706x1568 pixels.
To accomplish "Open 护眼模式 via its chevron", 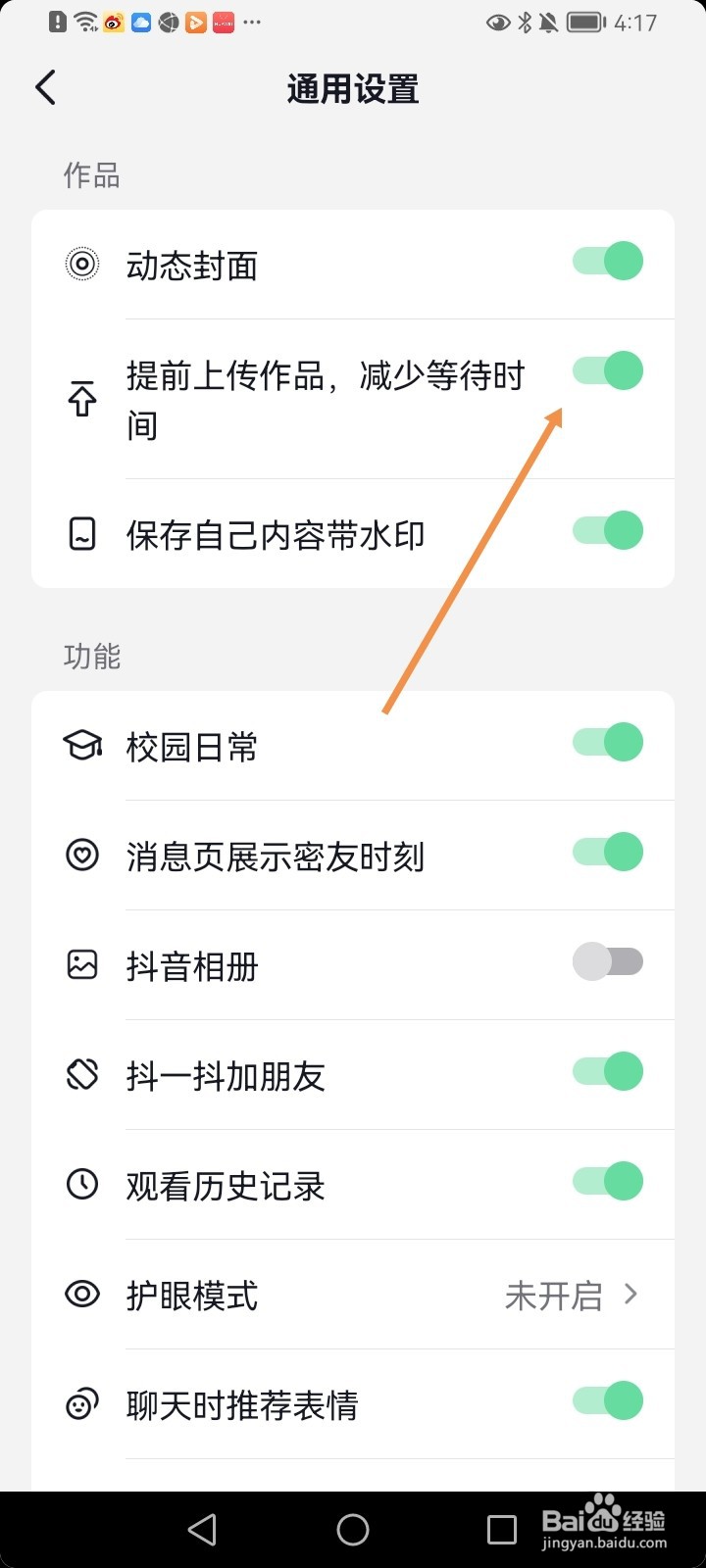I will pos(630,1295).
